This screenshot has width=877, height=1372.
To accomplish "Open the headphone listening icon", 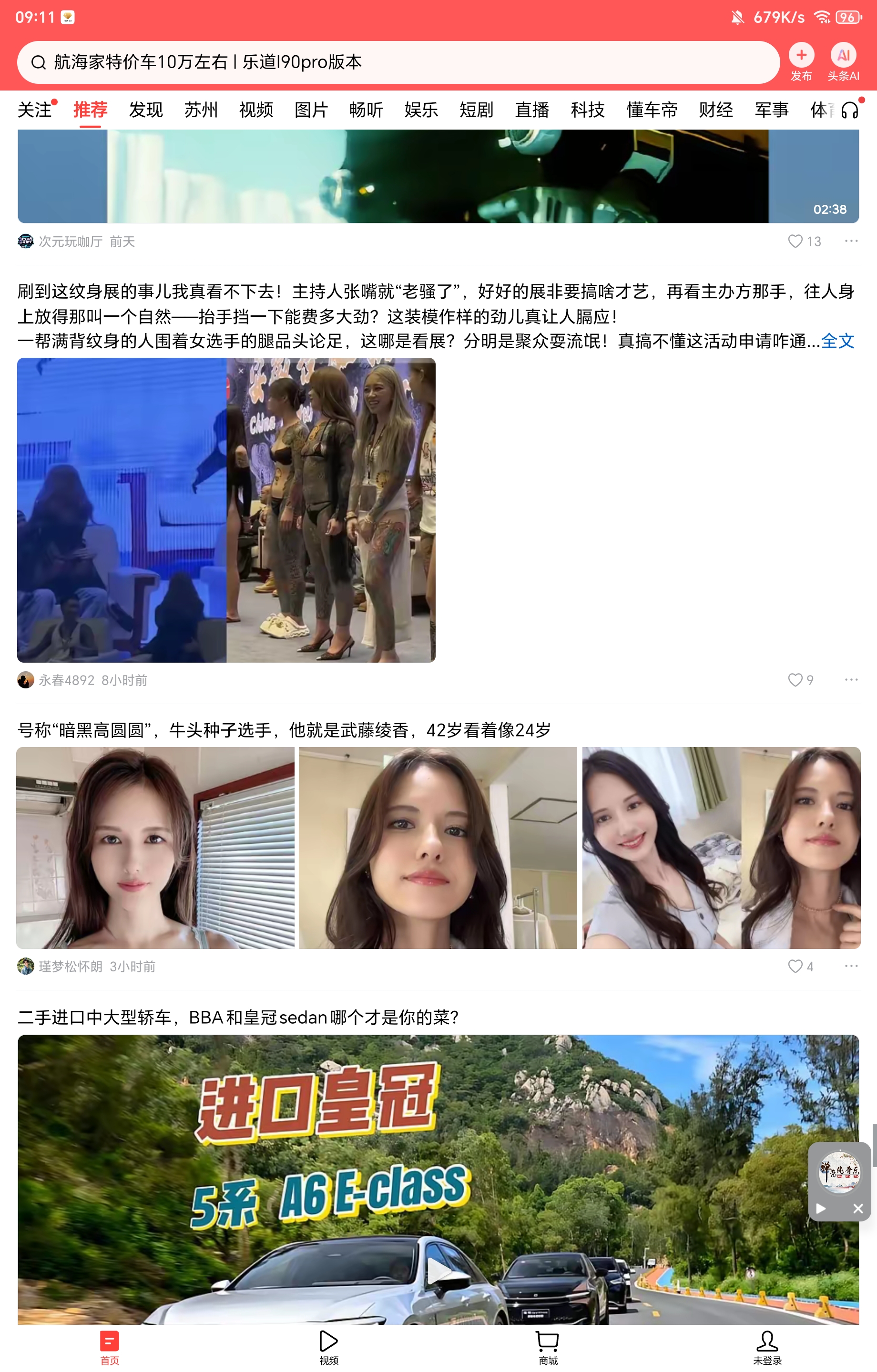I will tap(850, 110).
